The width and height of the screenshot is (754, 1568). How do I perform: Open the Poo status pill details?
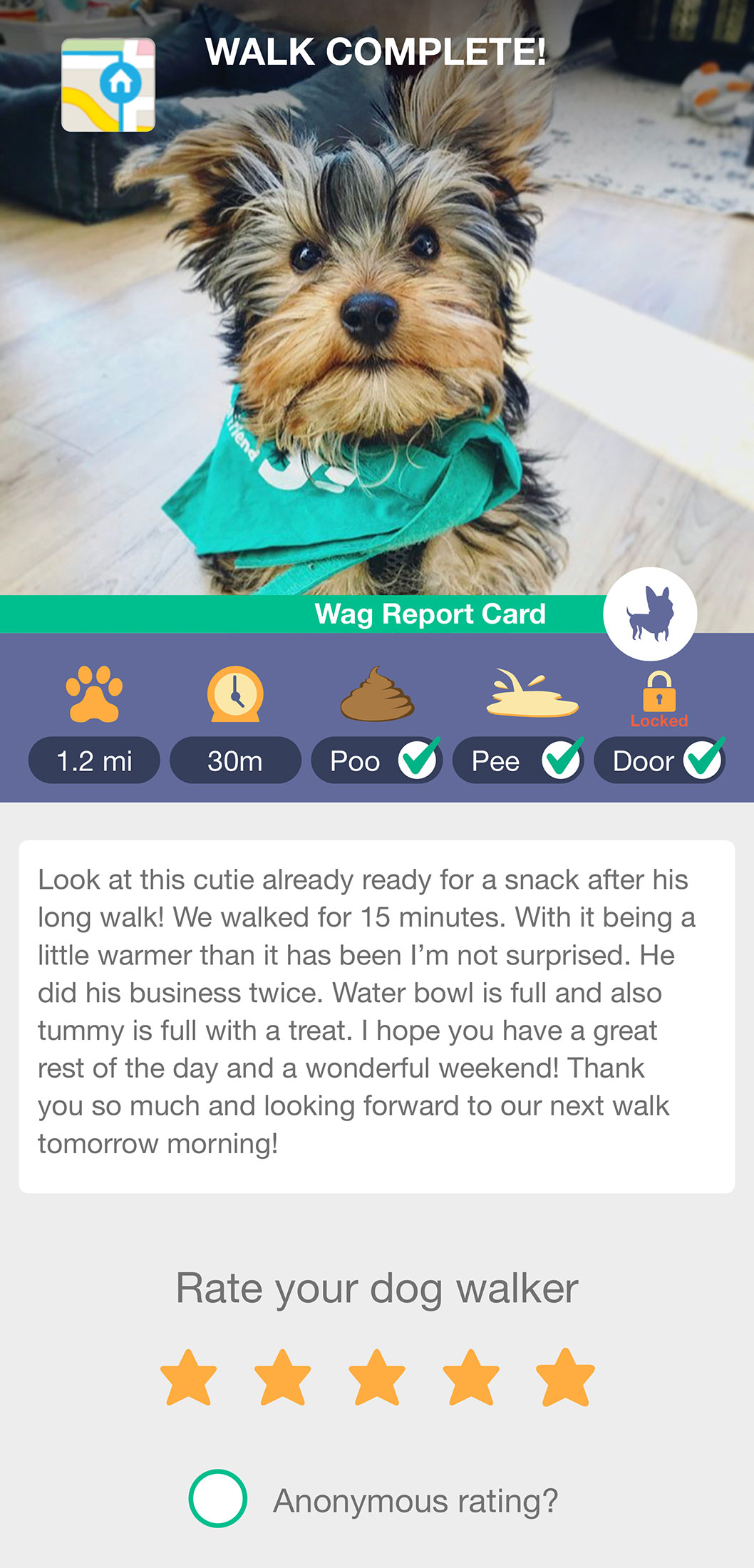coord(377,760)
